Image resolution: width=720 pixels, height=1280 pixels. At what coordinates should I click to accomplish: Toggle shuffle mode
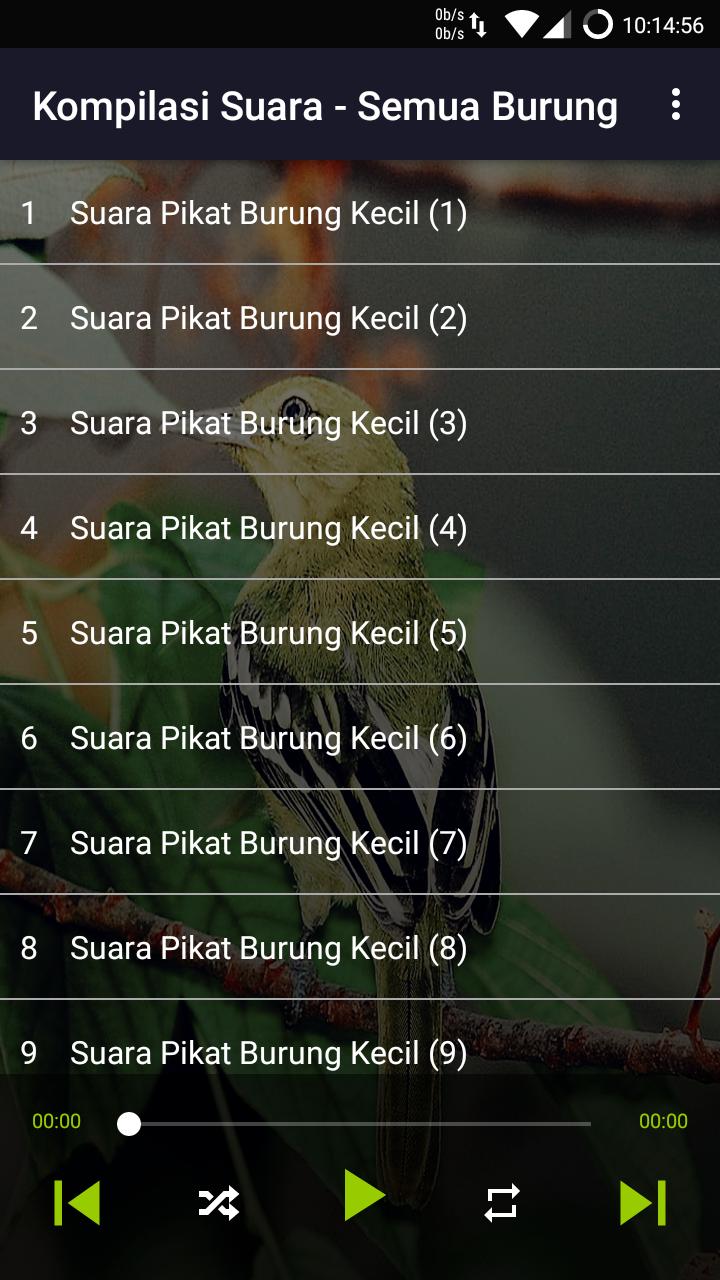(219, 1202)
